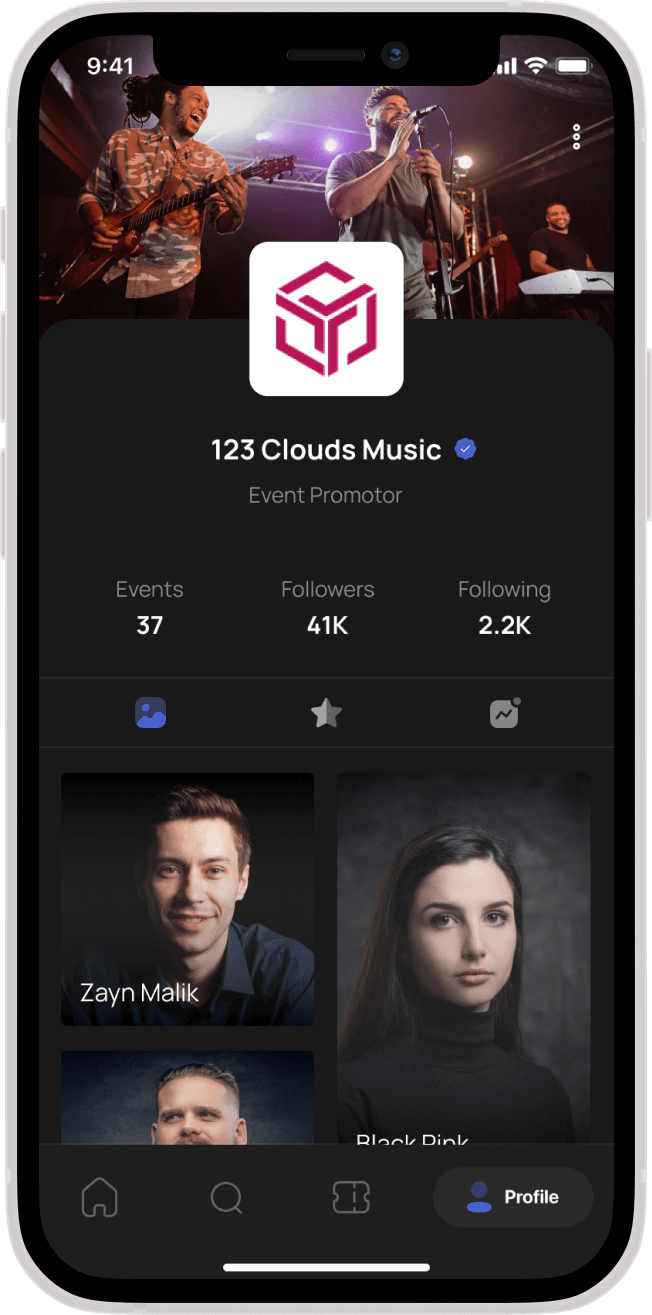This screenshot has height=1315, width=652.
Task: Switch to the star favorites tab
Action: [x=326, y=713]
